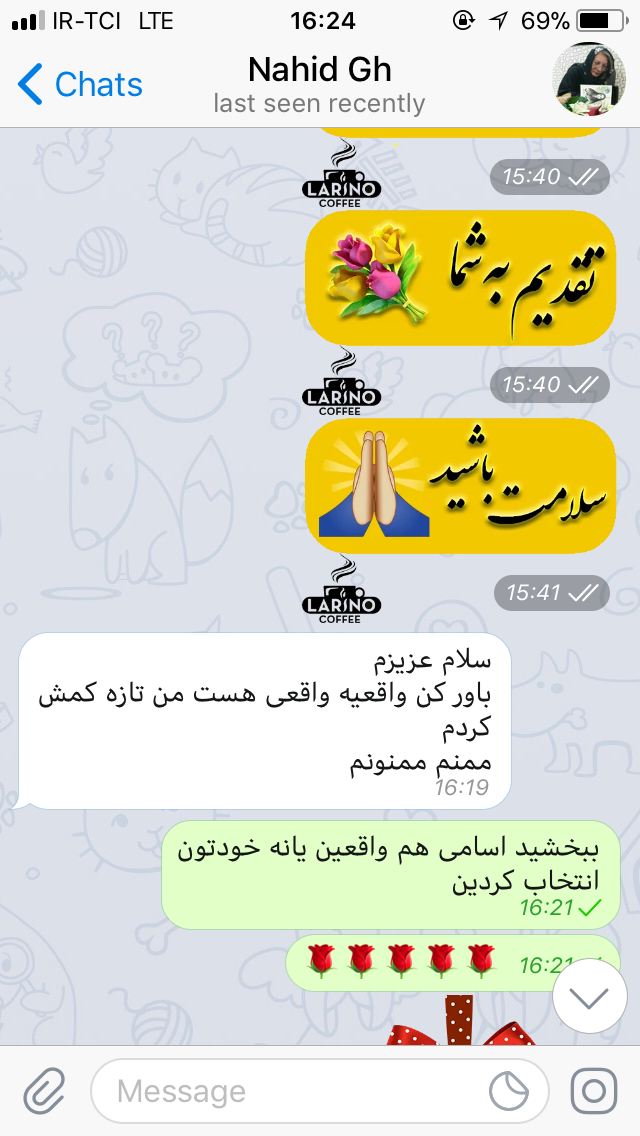Jump to bottom with down arrow
This screenshot has height=1136, width=640.
[x=589, y=996]
